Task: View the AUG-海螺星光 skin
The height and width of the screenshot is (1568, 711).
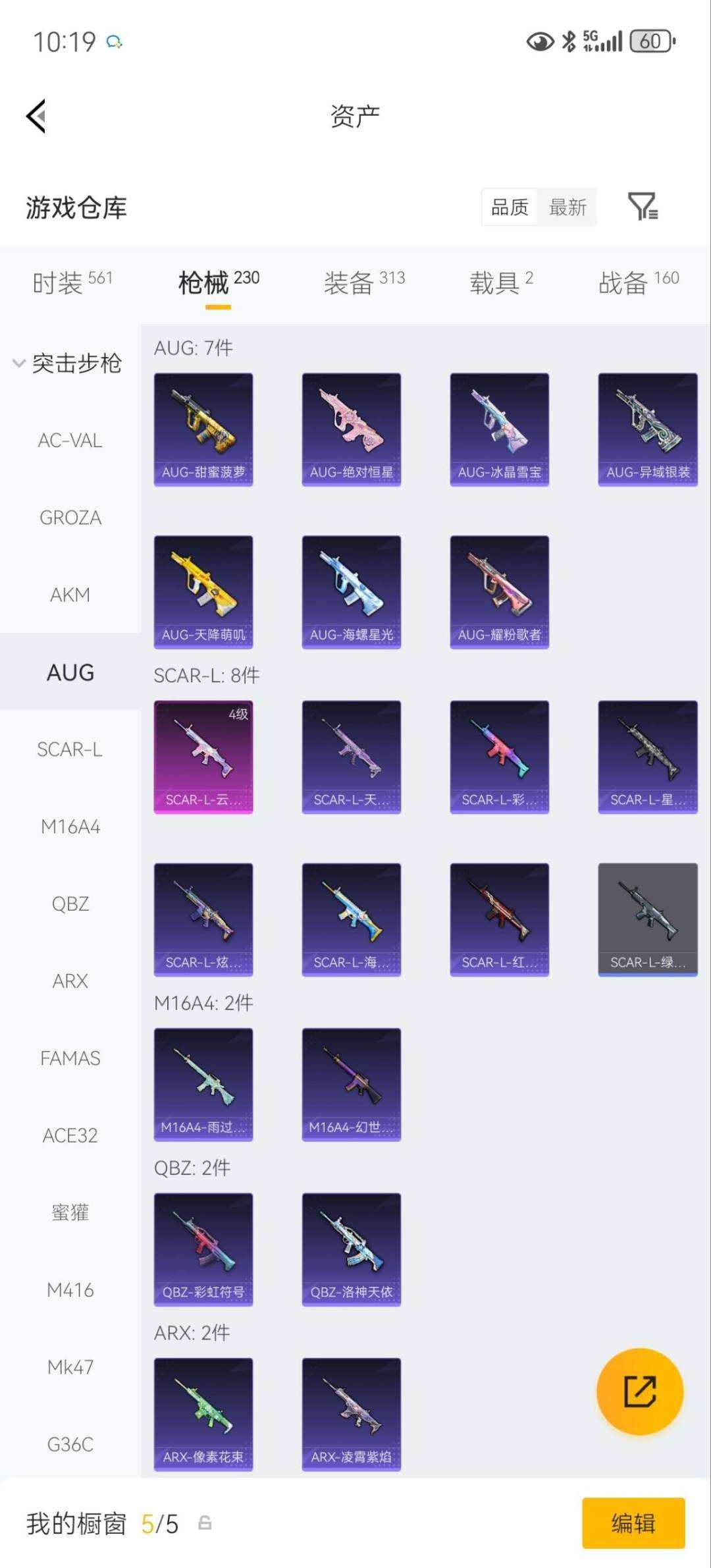Action: pyautogui.click(x=352, y=592)
